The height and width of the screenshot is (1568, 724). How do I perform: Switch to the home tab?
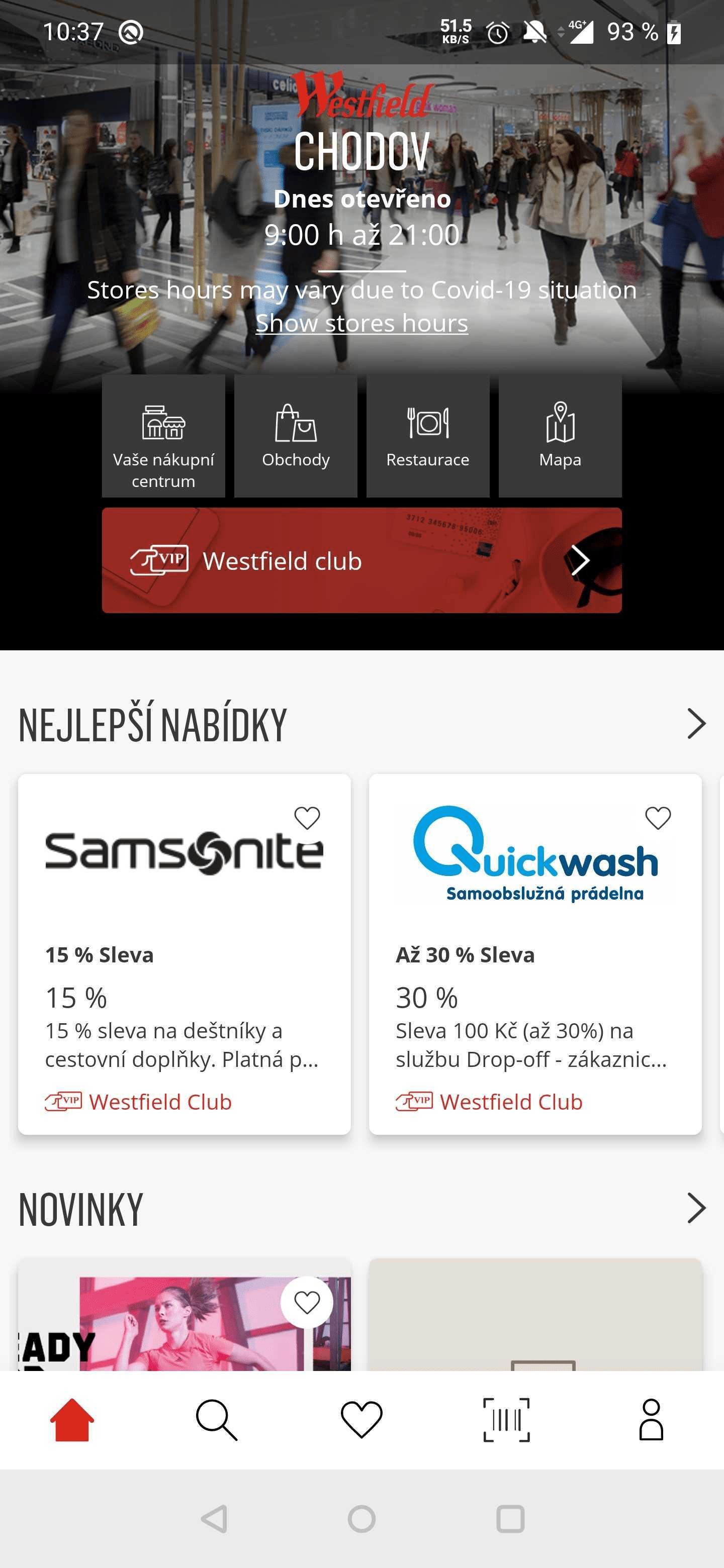[72, 1419]
